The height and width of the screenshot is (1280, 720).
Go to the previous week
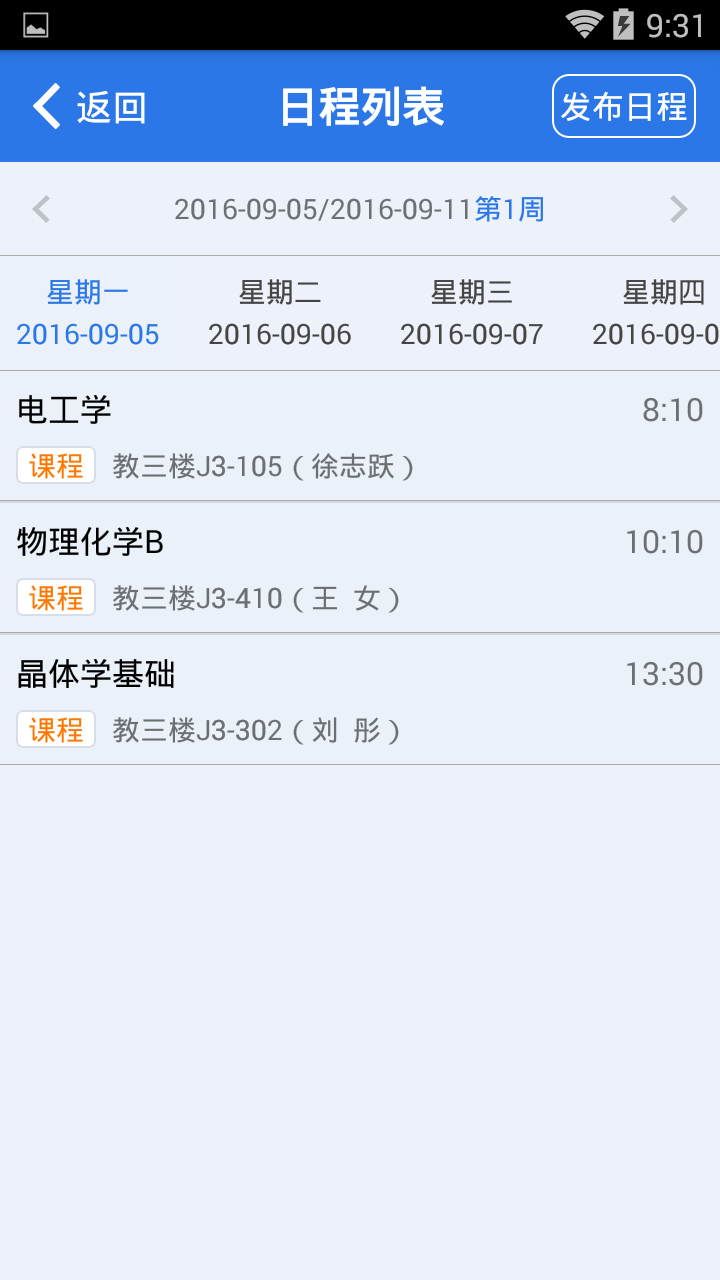[x=41, y=209]
